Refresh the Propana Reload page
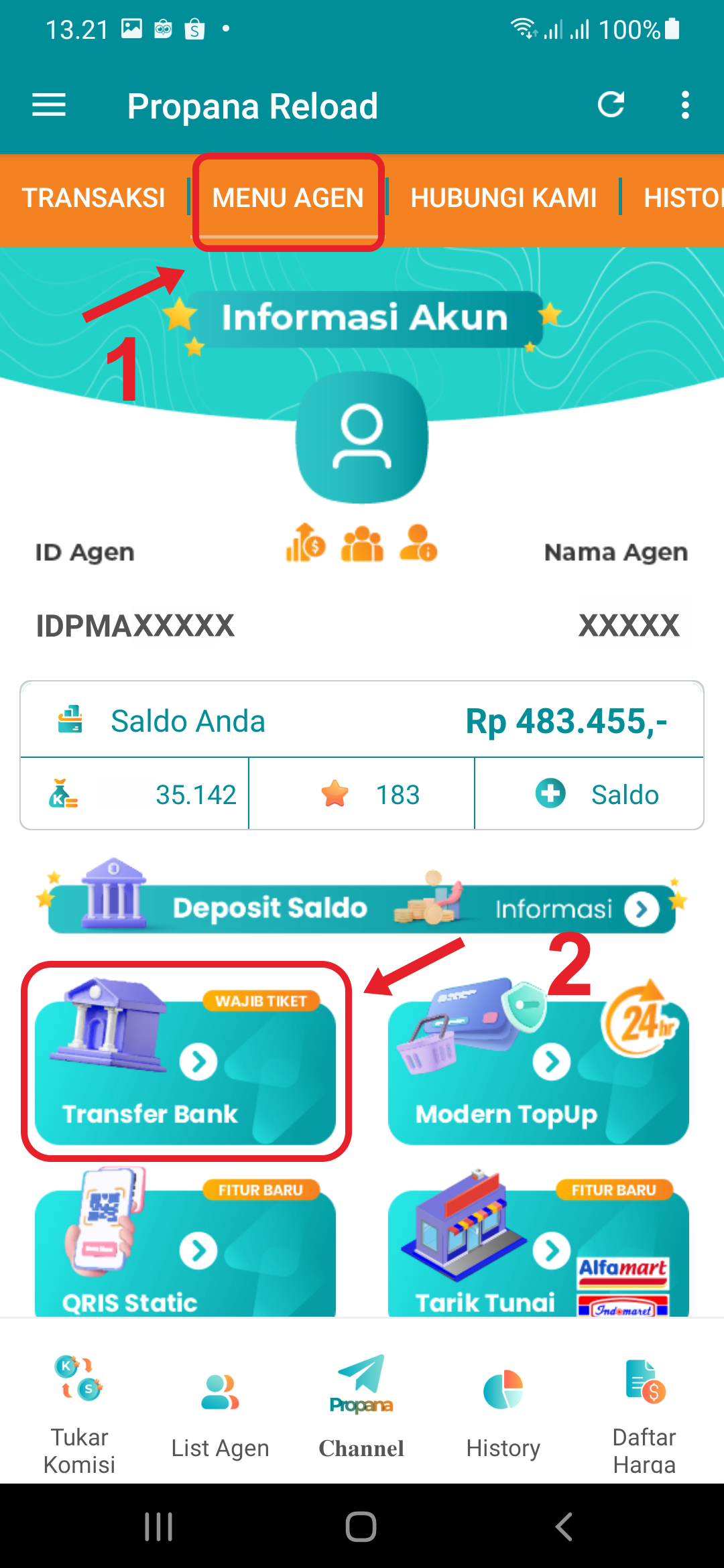Viewport: 724px width, 1568px height. pyautogui.click(x=611, y=105)
